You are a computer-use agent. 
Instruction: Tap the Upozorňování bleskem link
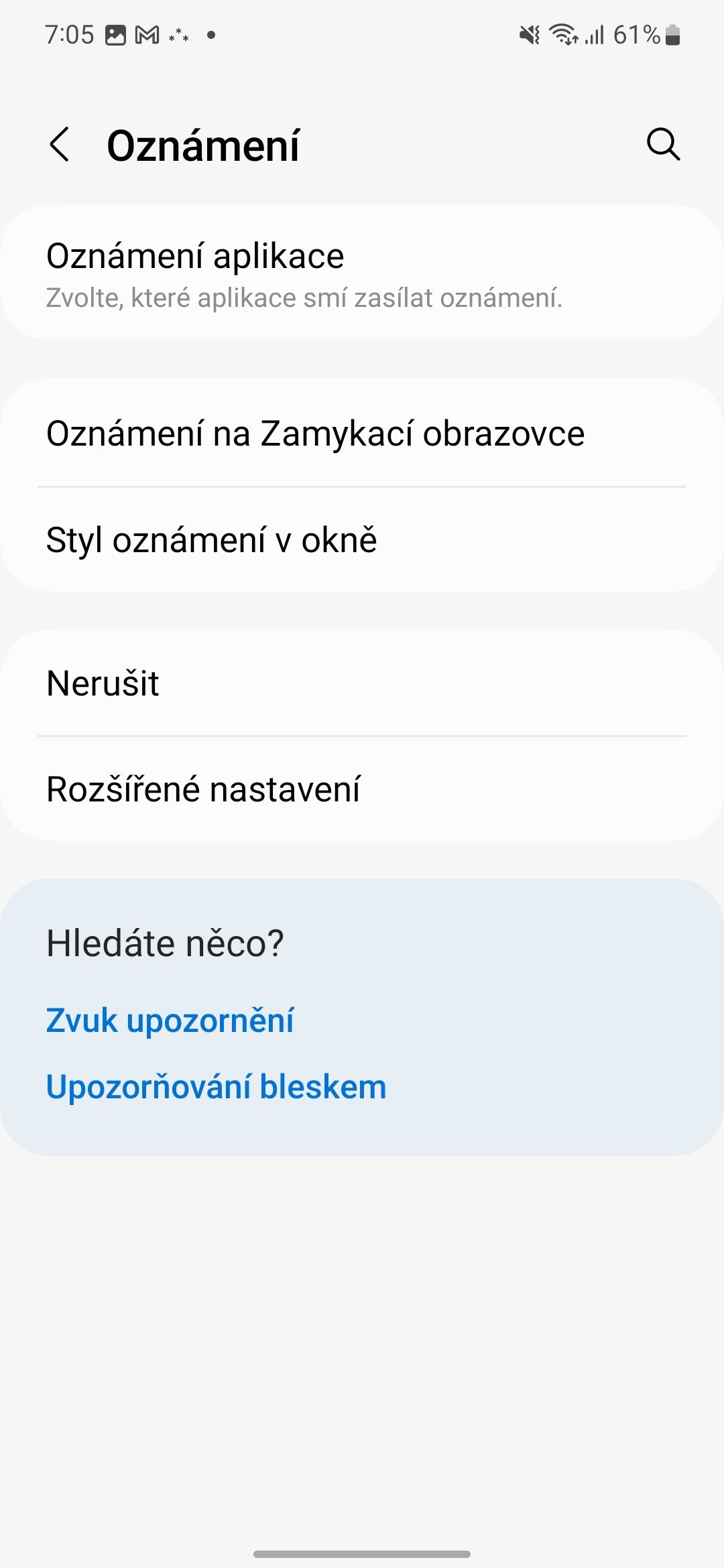[216, 1087]
